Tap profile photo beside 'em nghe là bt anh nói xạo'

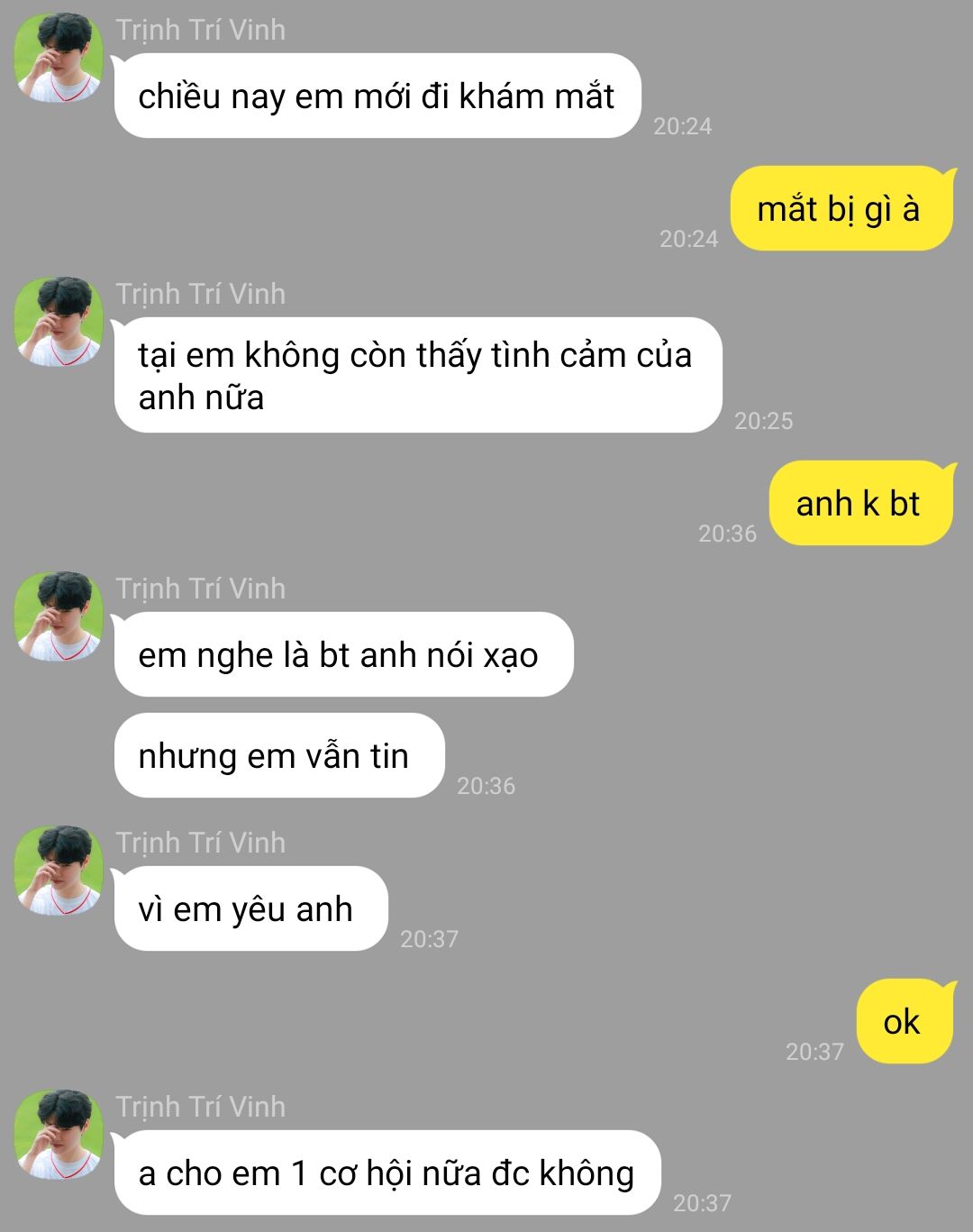[59, 616]
